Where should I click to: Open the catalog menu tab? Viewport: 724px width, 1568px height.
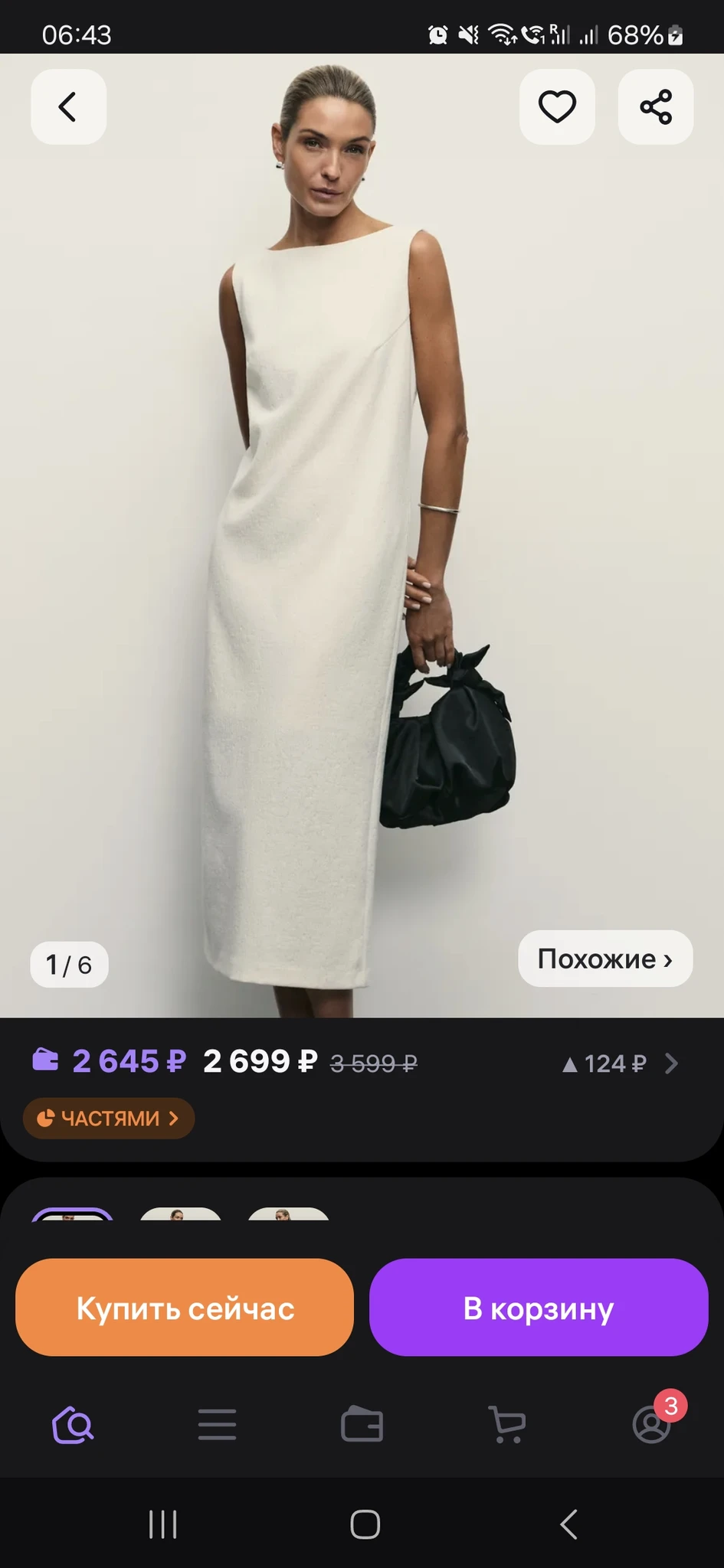tap(217, 1426)
